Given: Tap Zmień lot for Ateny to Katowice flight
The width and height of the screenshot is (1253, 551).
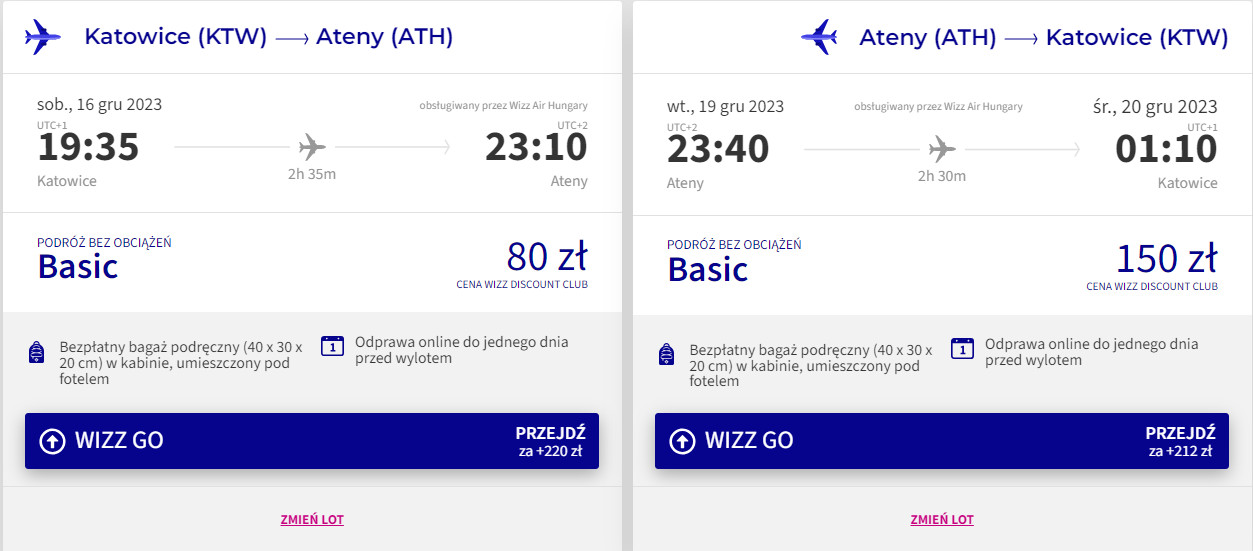Looking at the screenshot, I should [942, 520].
